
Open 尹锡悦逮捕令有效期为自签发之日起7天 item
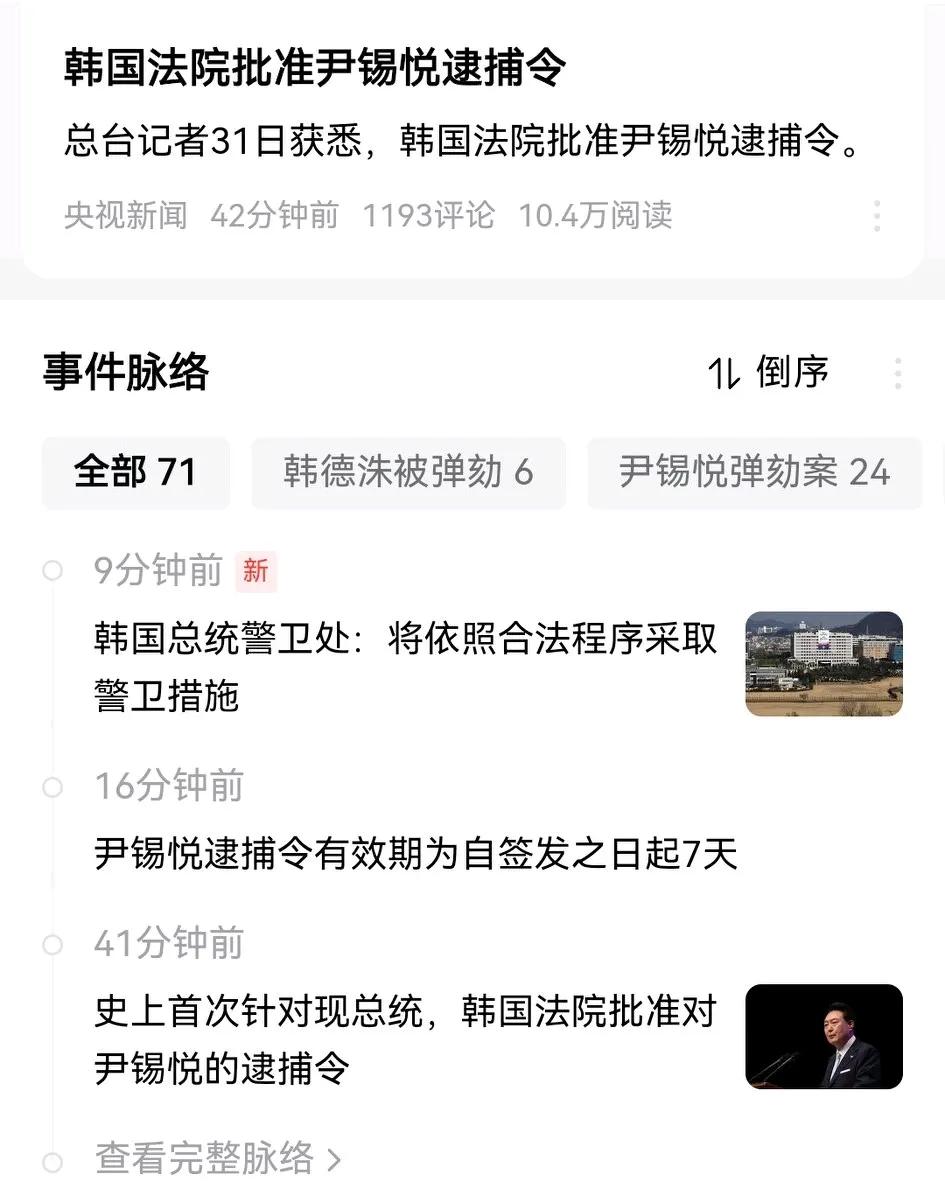click(x=416, y=853)
